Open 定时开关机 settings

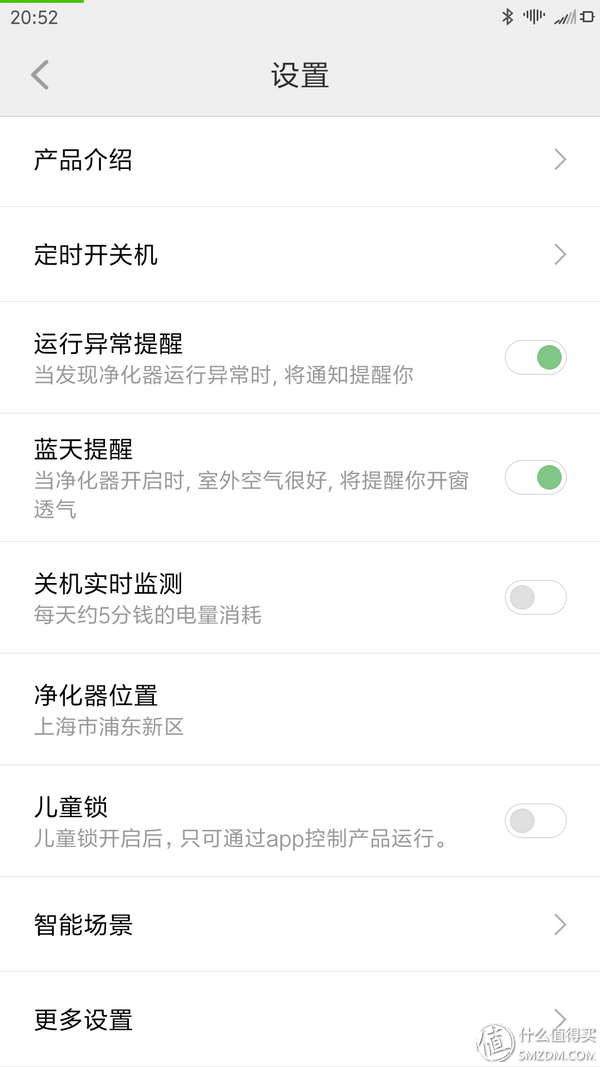300,255
